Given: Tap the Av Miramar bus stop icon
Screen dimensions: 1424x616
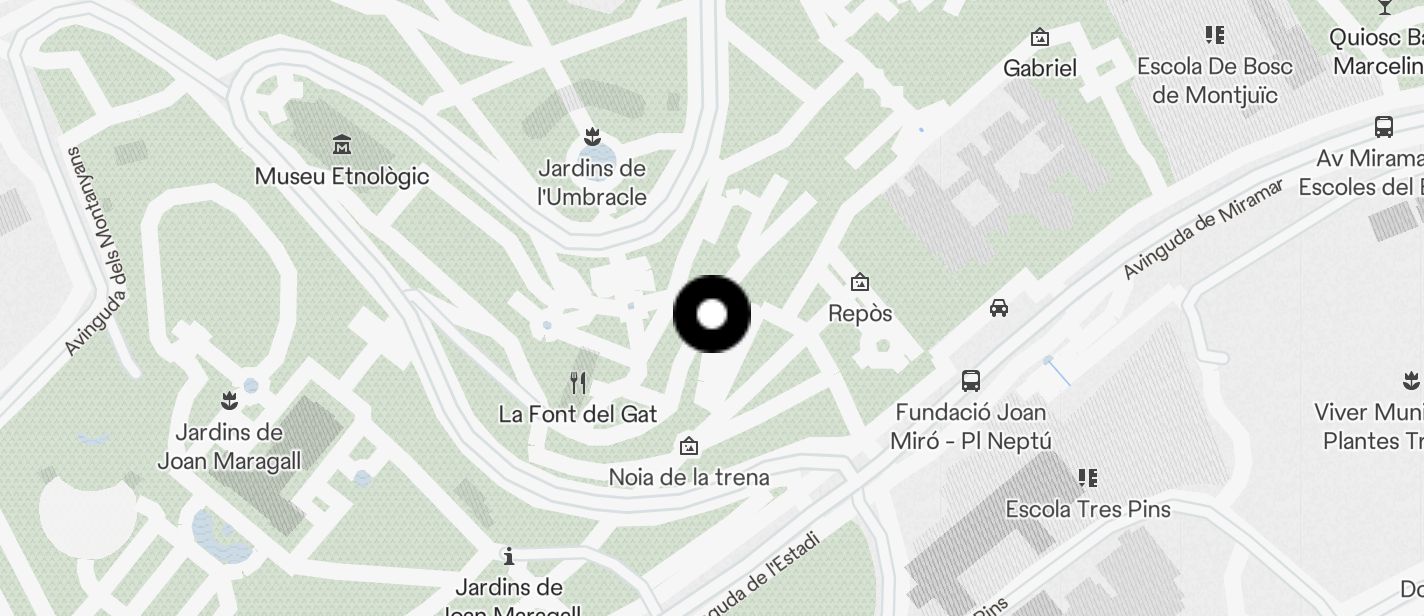Looking at the screenshot, I should (x=1384, y=127).
